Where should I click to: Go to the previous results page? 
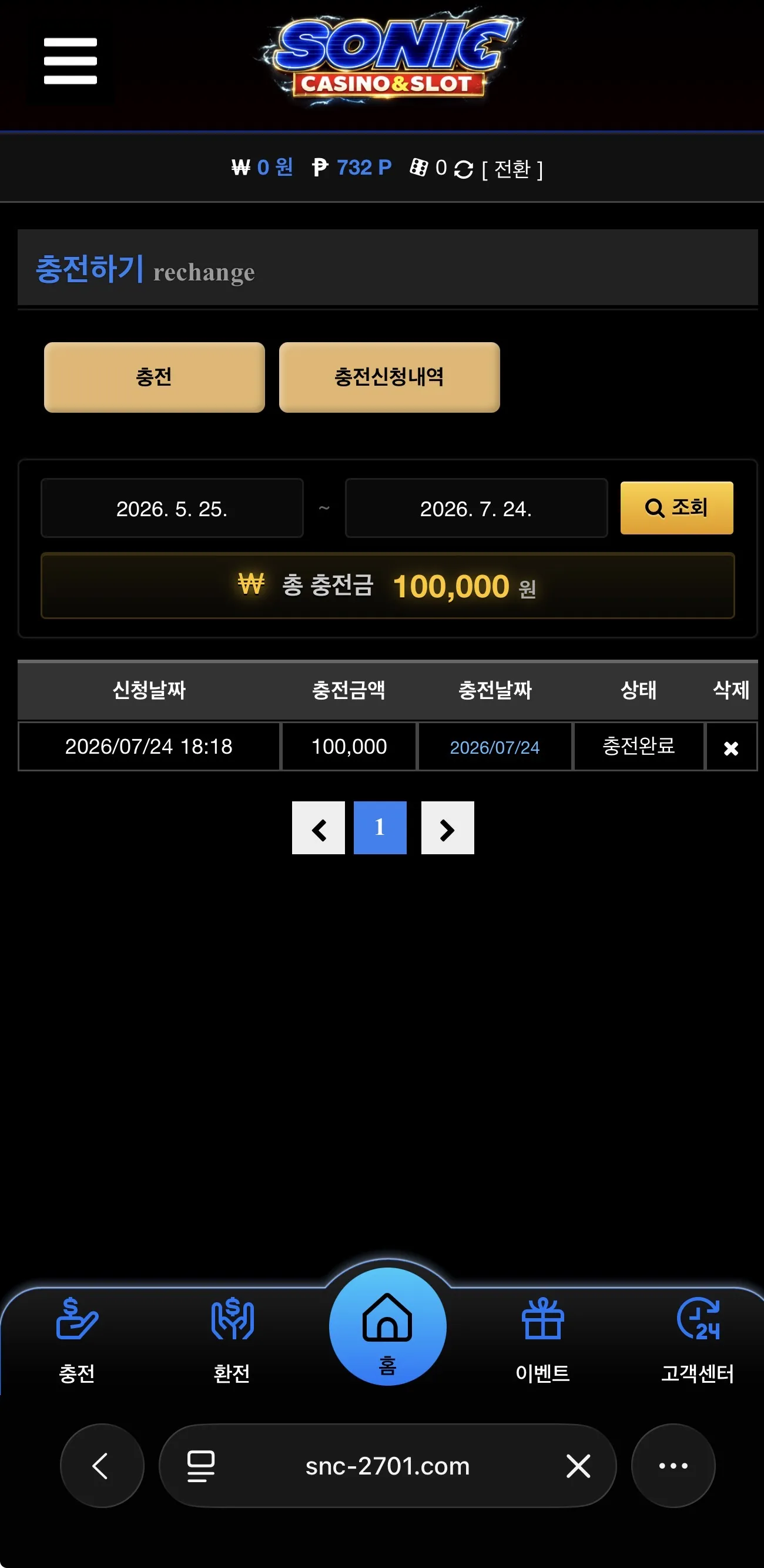pos(319,828)
